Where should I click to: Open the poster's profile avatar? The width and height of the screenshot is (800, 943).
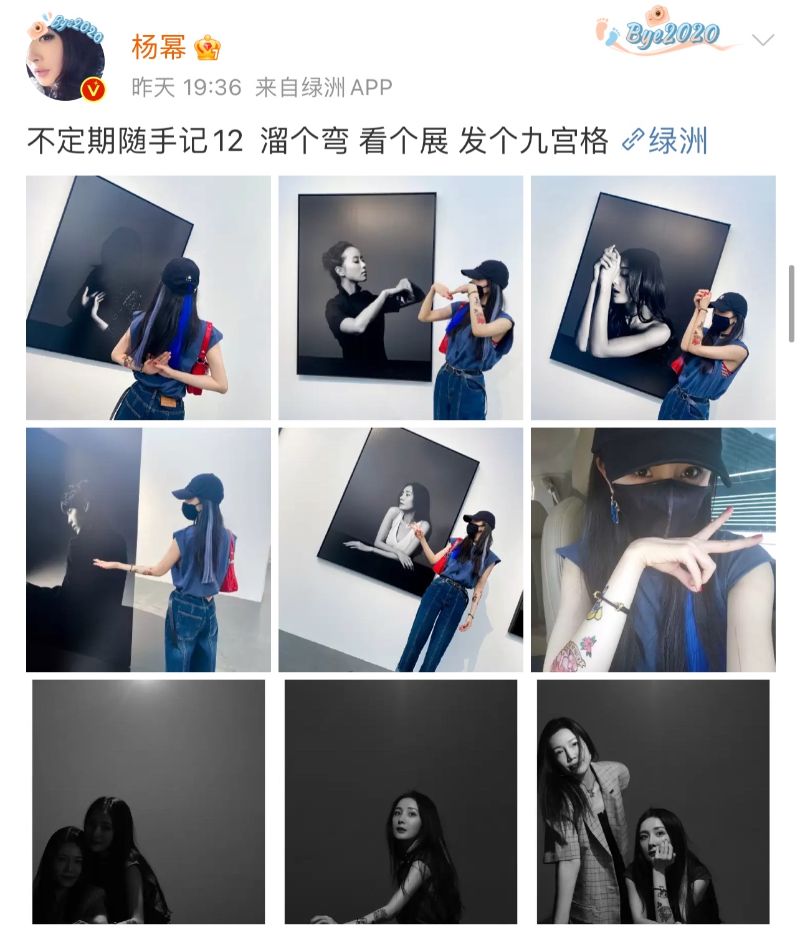coord(66,60)
